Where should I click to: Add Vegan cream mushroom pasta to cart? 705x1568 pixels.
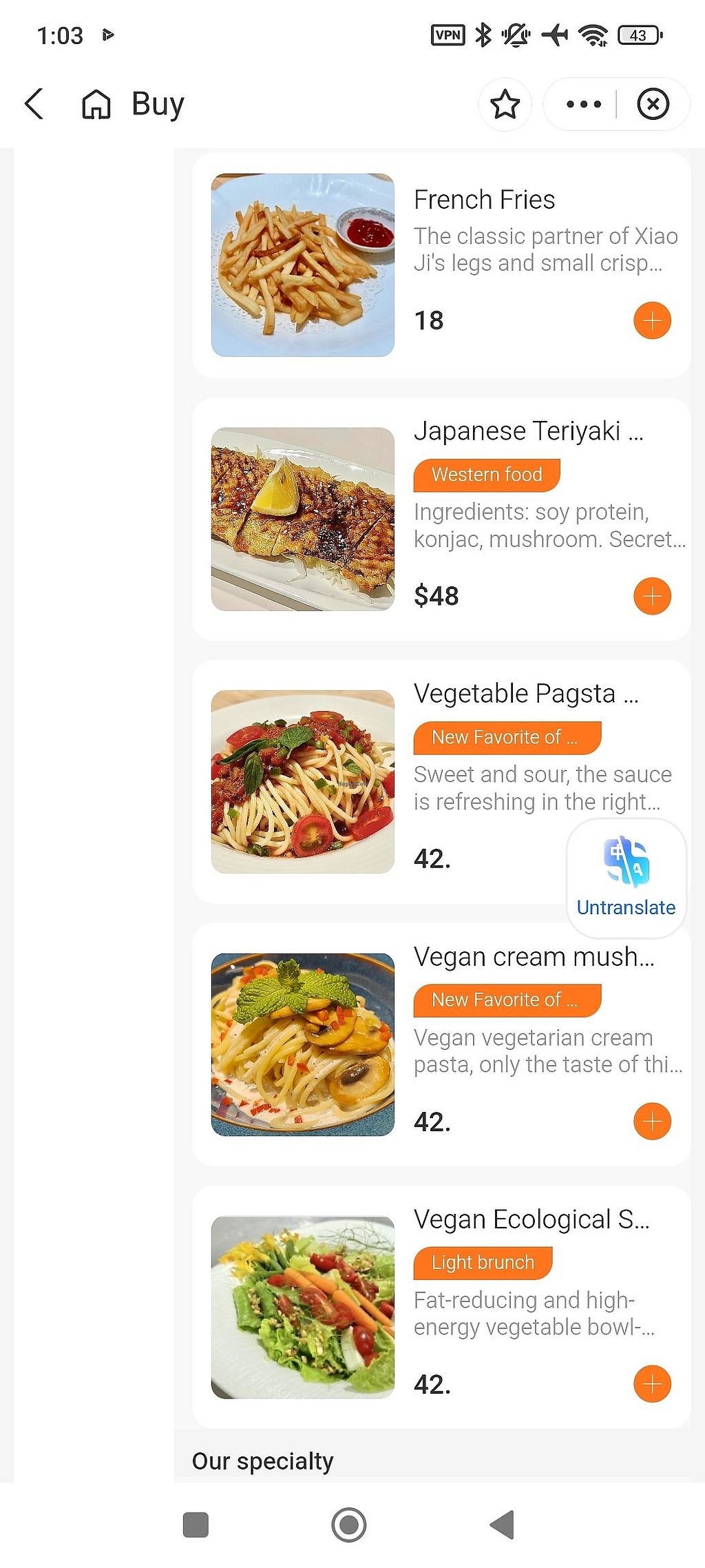point(652,1122)
